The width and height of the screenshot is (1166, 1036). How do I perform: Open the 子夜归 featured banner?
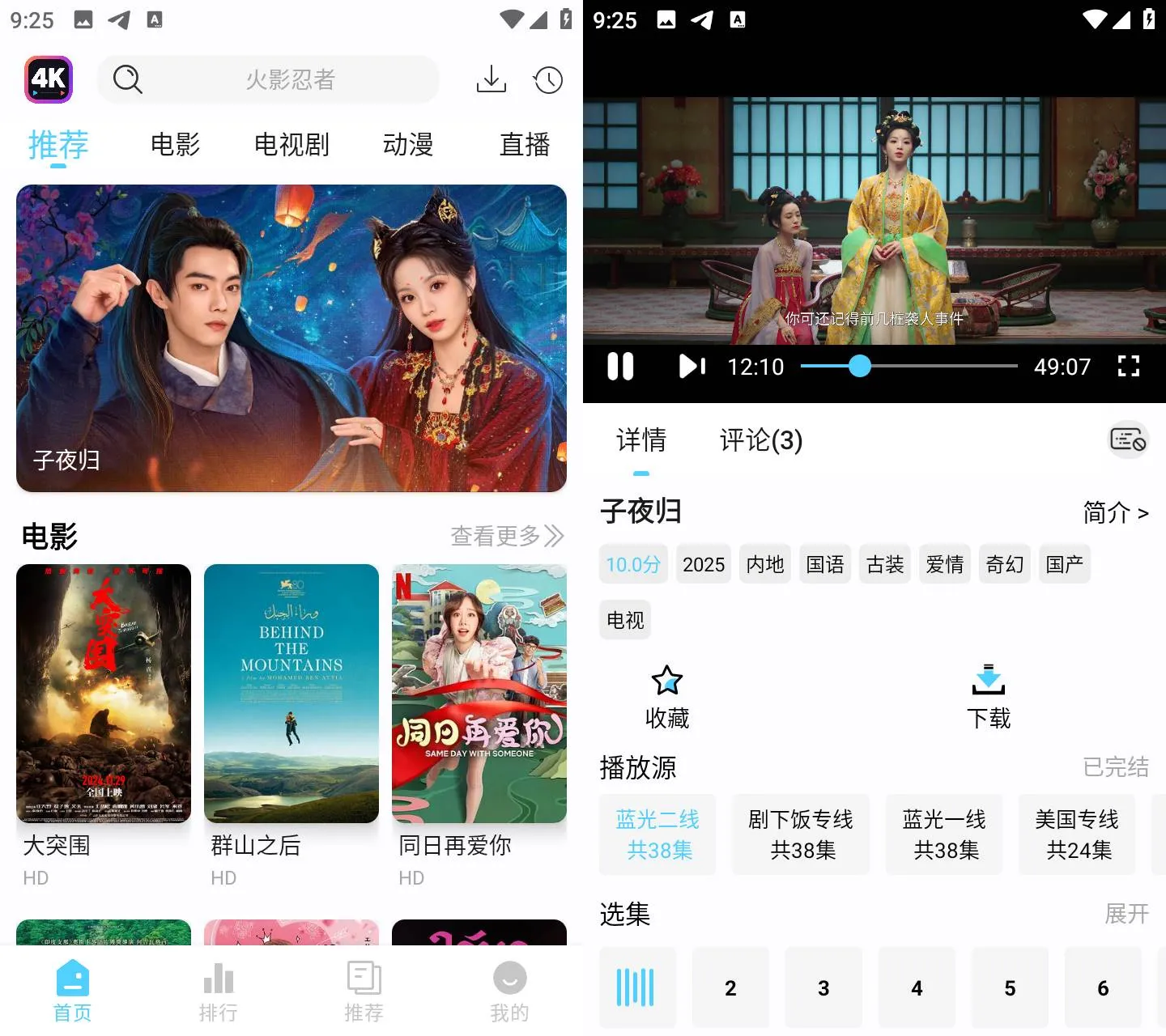coord(291,338)
